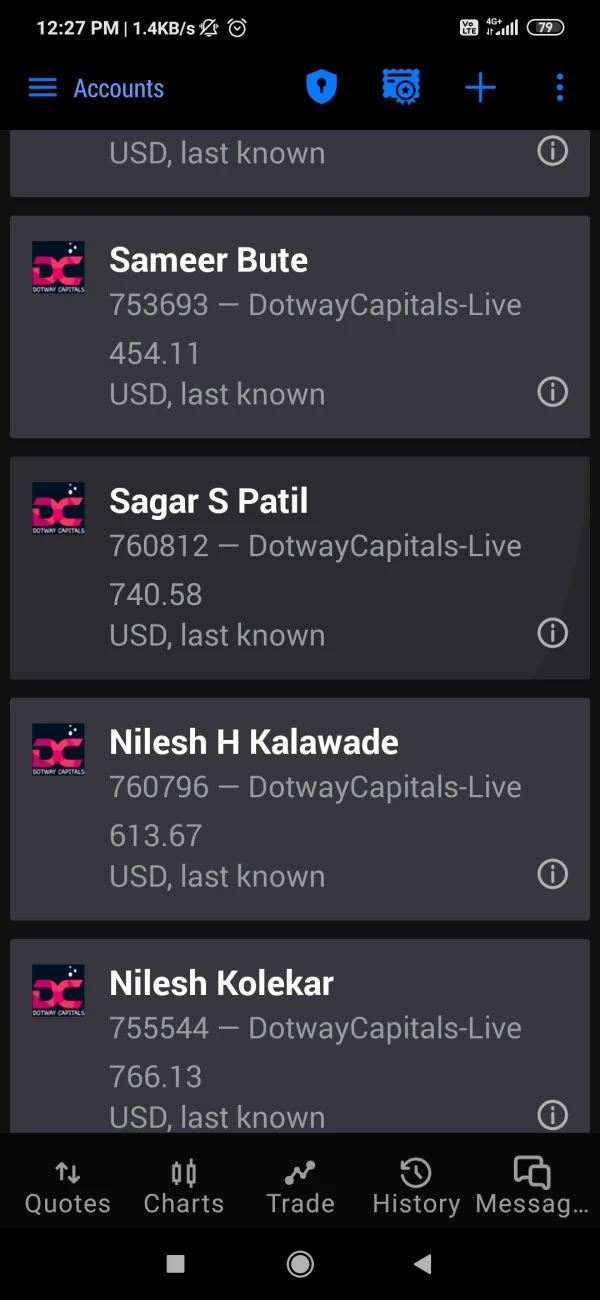600x1300 pixels.
Task: Open the navigation drawer menu
Action: tap(43, 88)
